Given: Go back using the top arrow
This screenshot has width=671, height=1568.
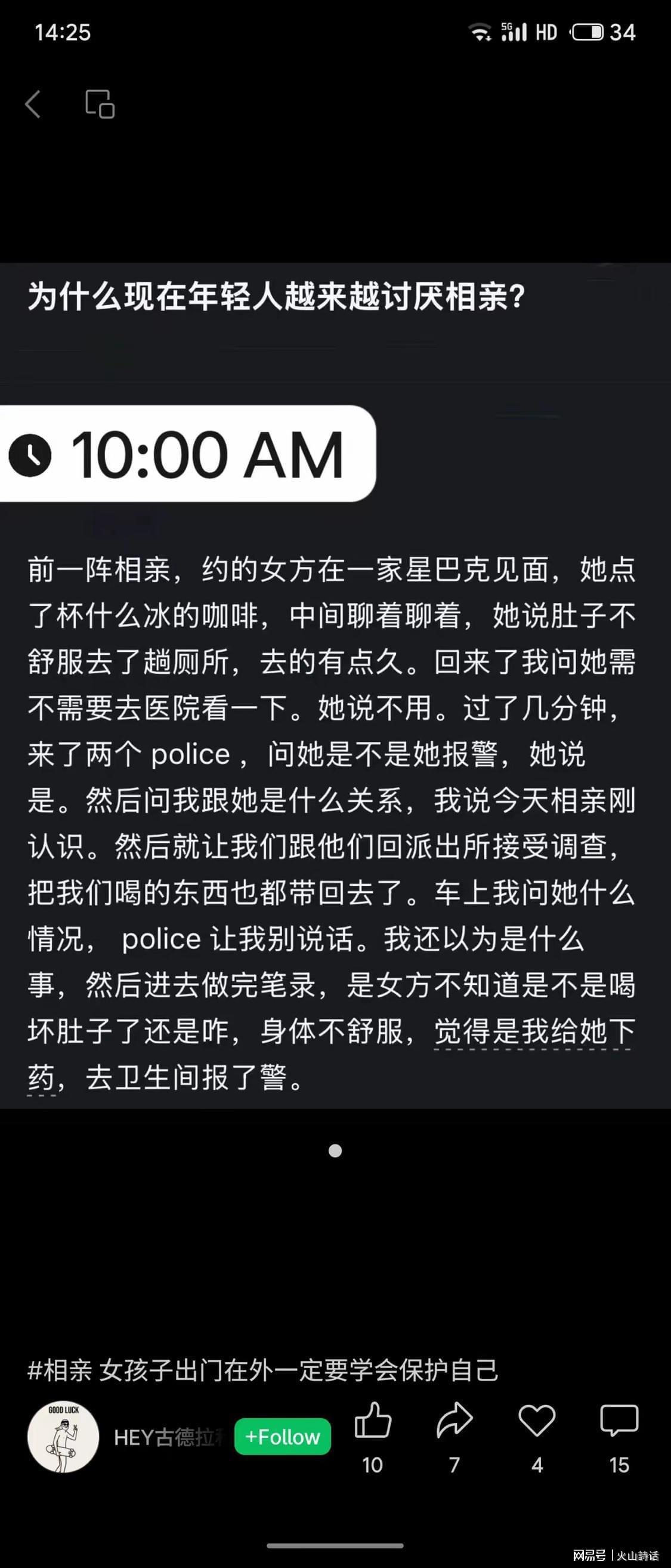Looking at the screenshot, I should [x=33, y=104].
